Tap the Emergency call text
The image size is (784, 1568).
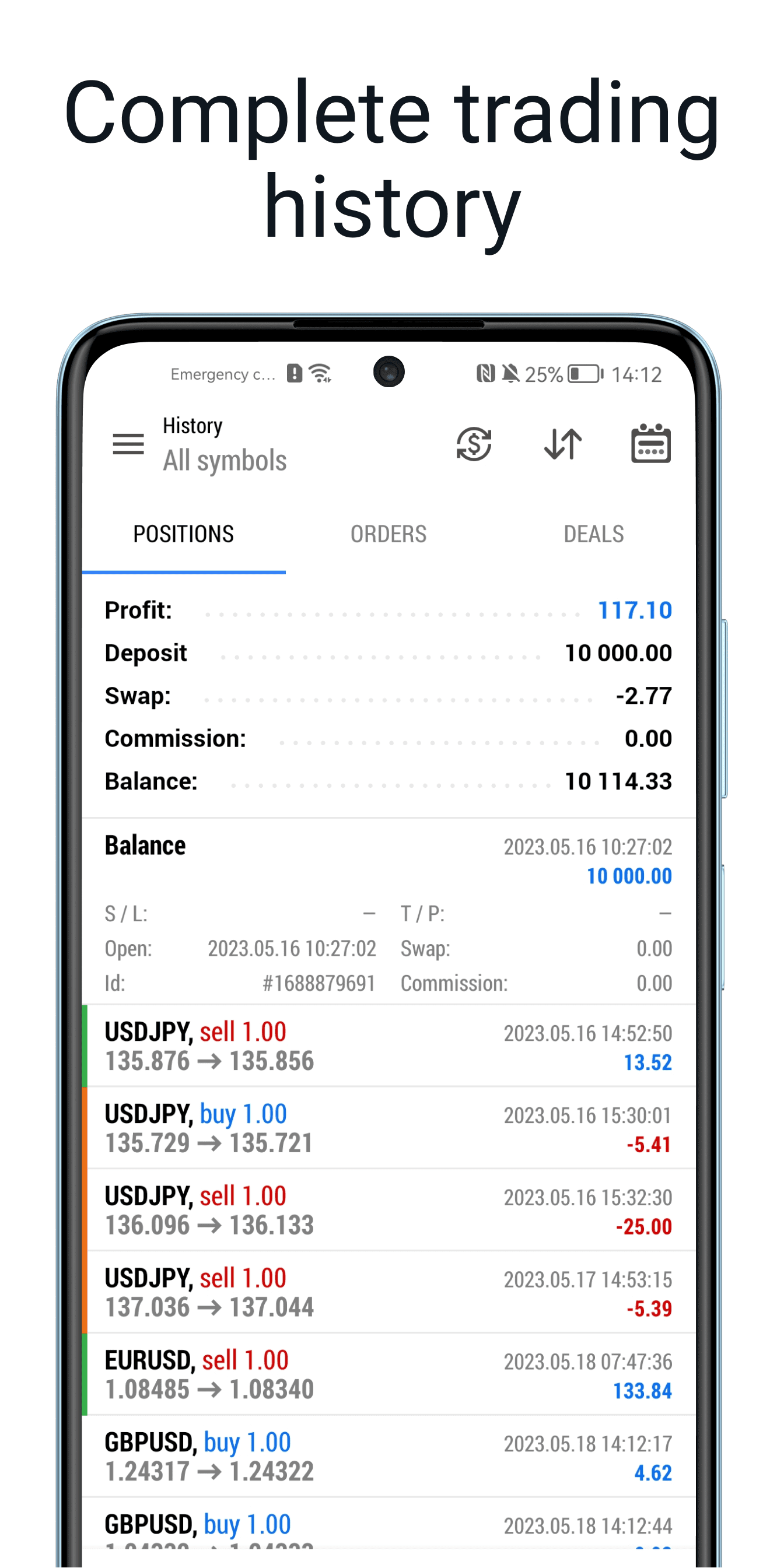pyautogui.click(x=222, y=373)
